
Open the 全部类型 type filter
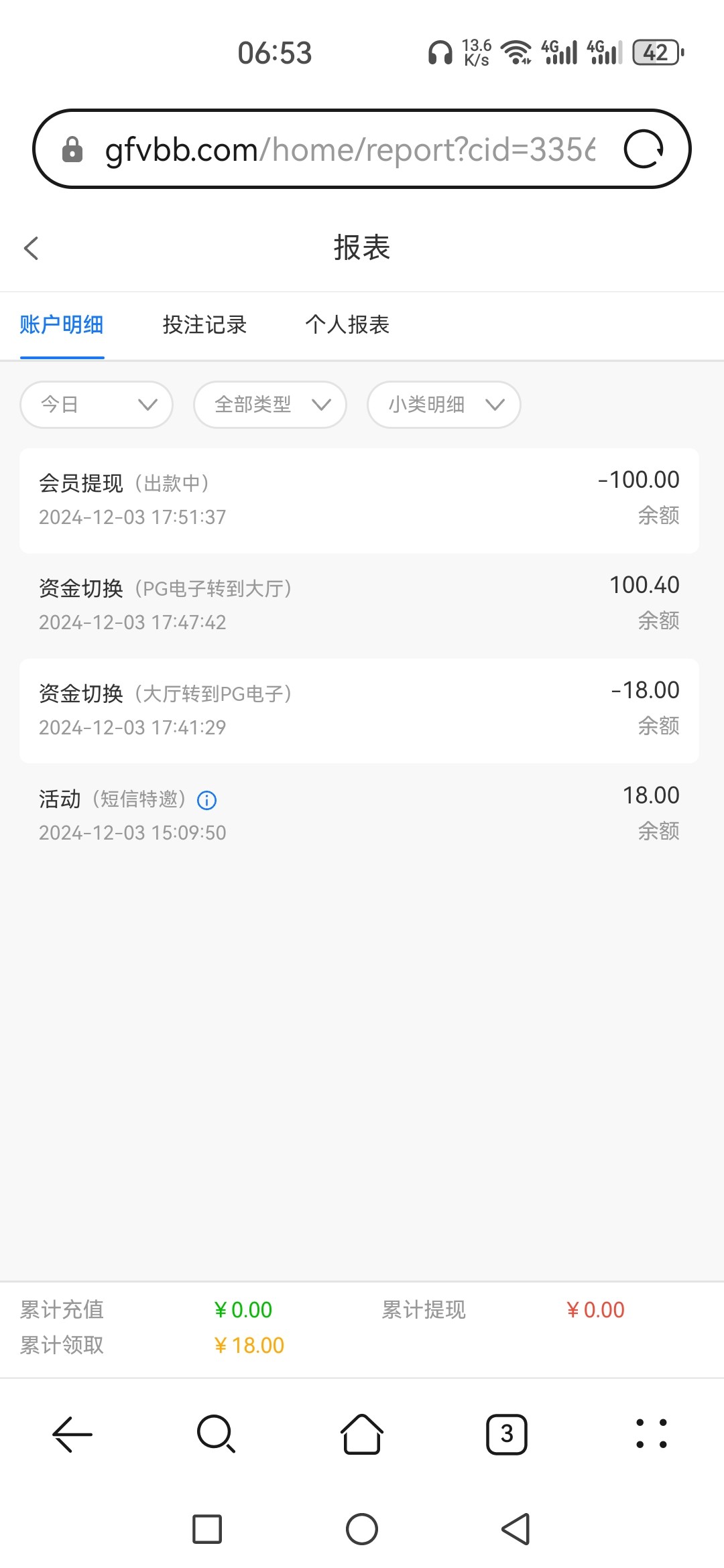pyautogui.click(x=270, y=405)
